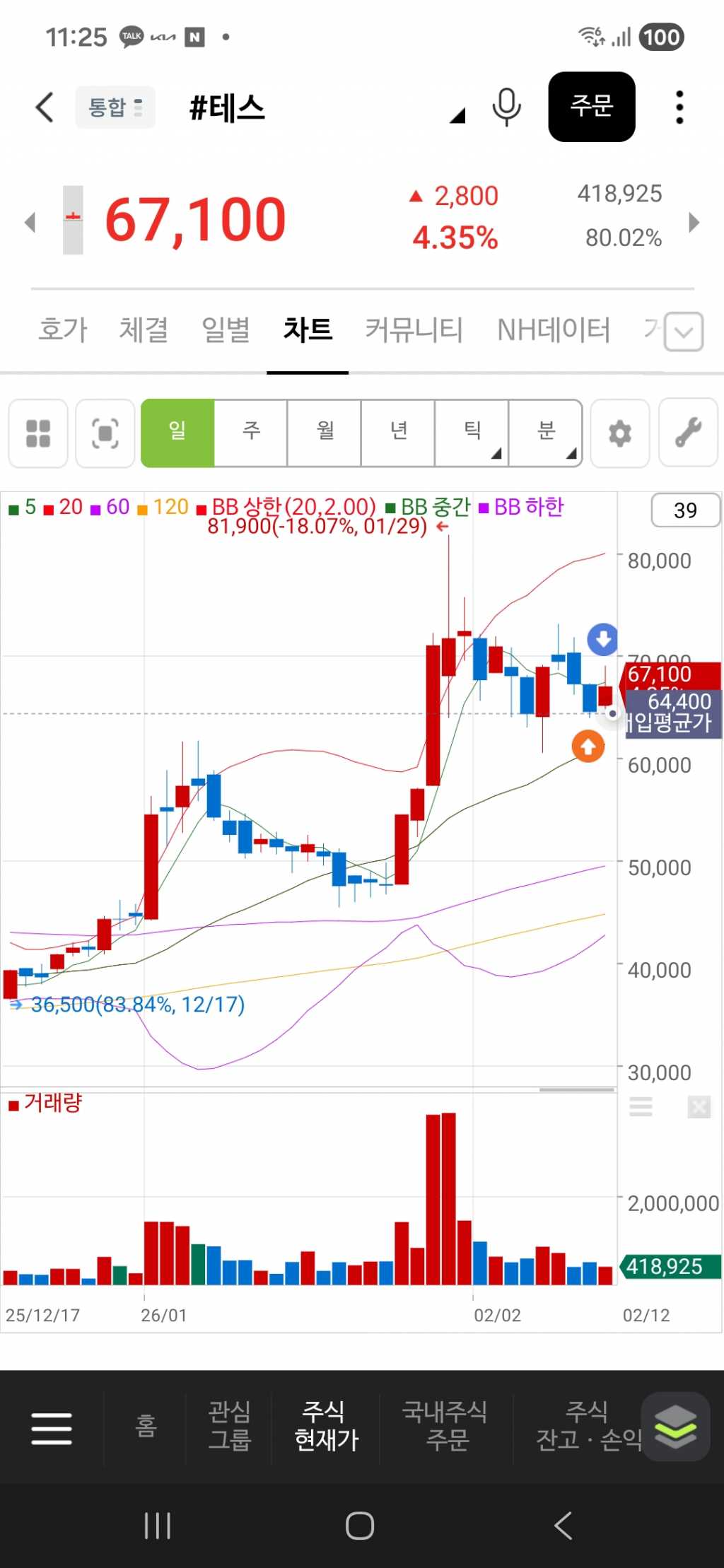724x1568 pixels.
Task: Select the 주 weekly chart period
Action: tap(251, 433)
